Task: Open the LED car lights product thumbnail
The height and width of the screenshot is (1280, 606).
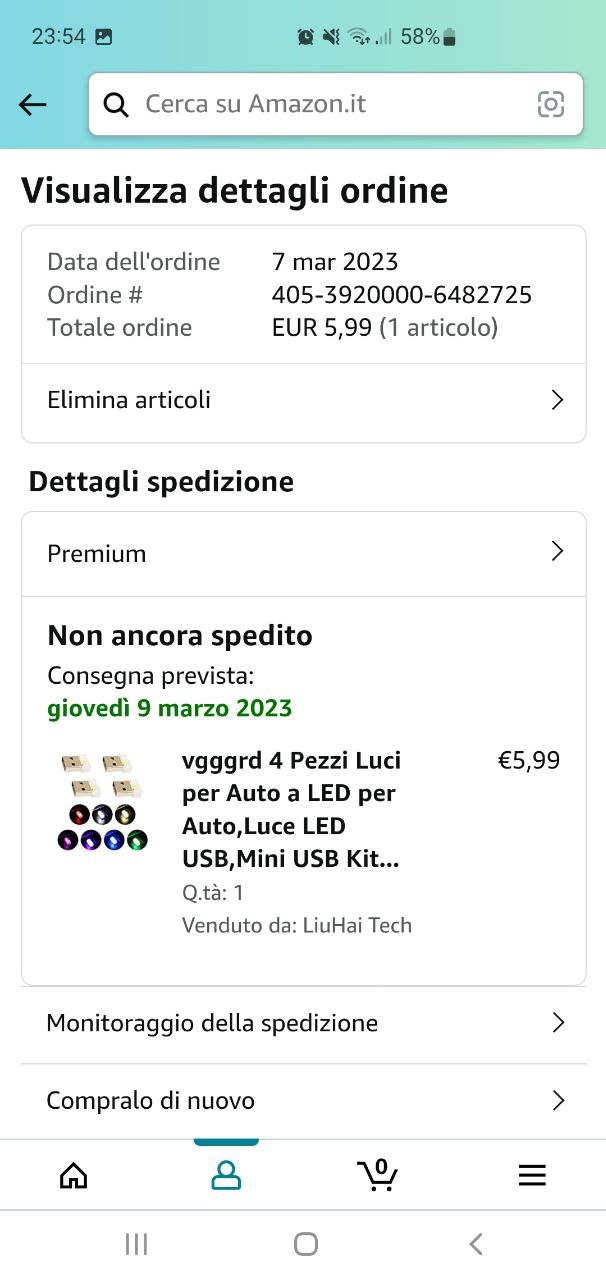Action: coord(102,801)
